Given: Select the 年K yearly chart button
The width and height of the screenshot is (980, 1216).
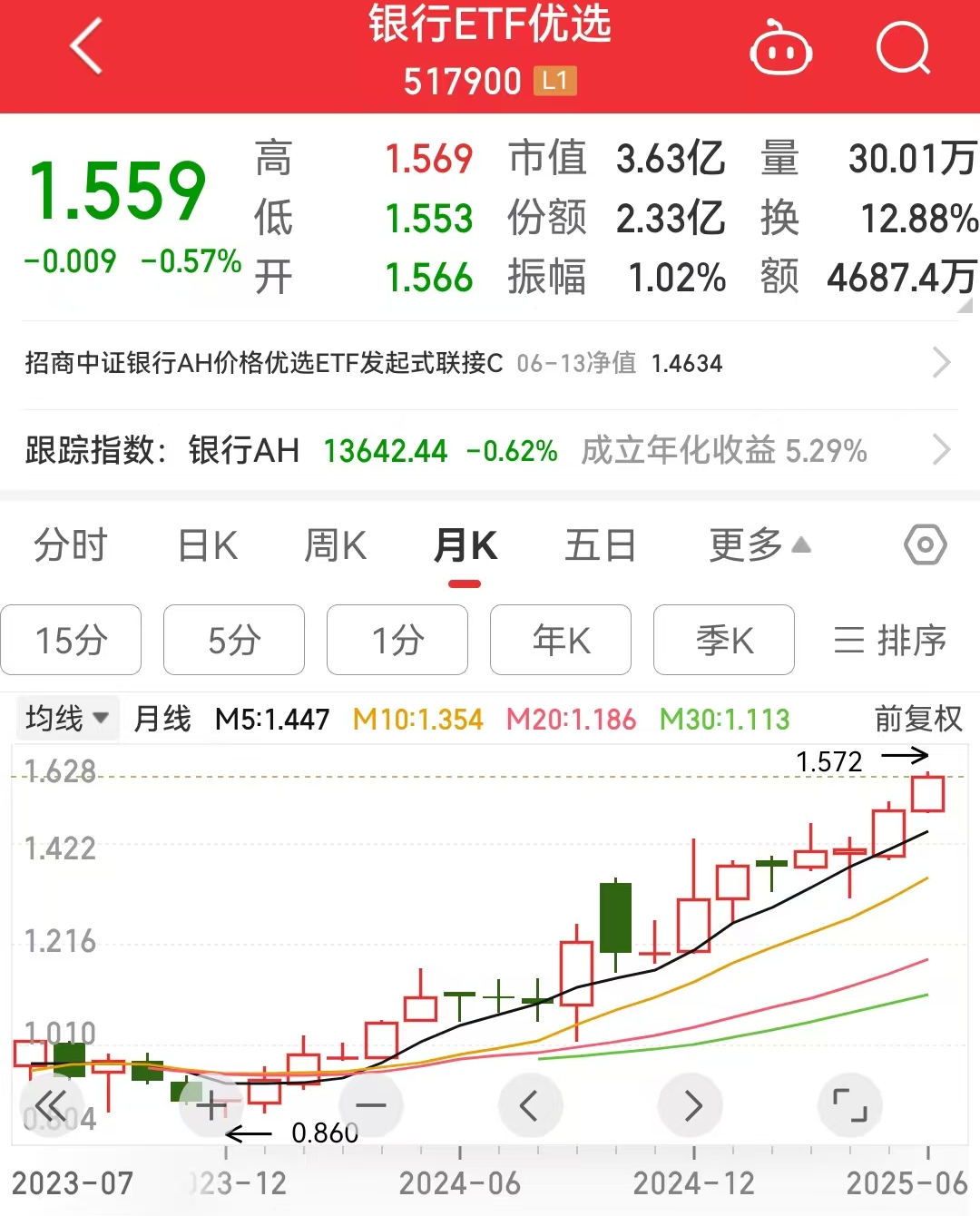Looking at the screenshot, I should [x=560, y=641].
